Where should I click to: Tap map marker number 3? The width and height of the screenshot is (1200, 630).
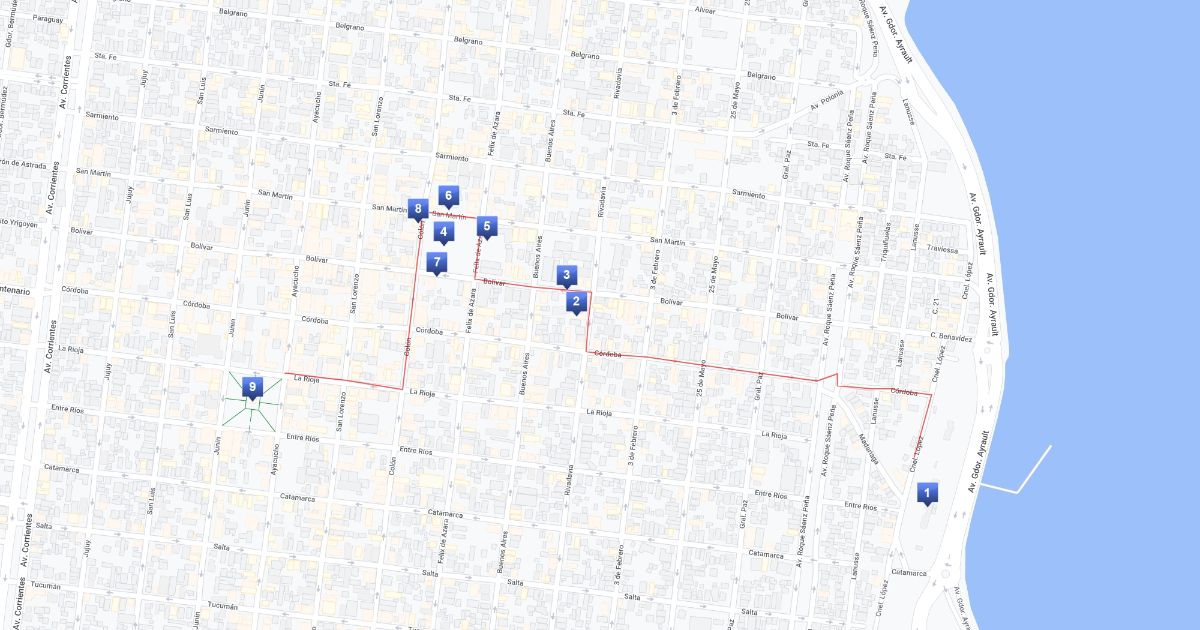567,275
